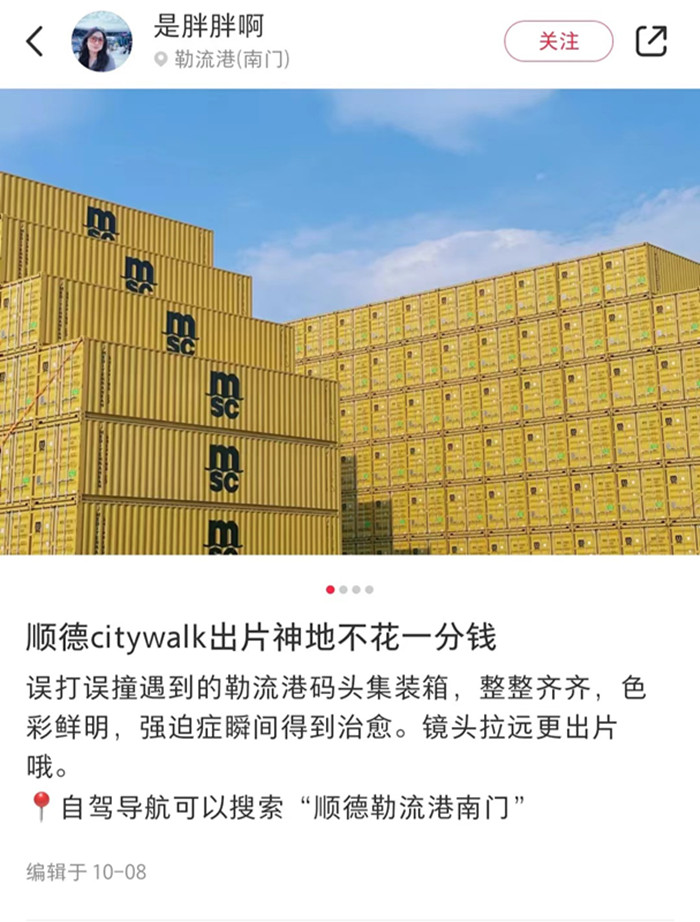Go back using the arrow
Image resolution: width=700 pixels, height=922 pixels.
click(35, 41)
